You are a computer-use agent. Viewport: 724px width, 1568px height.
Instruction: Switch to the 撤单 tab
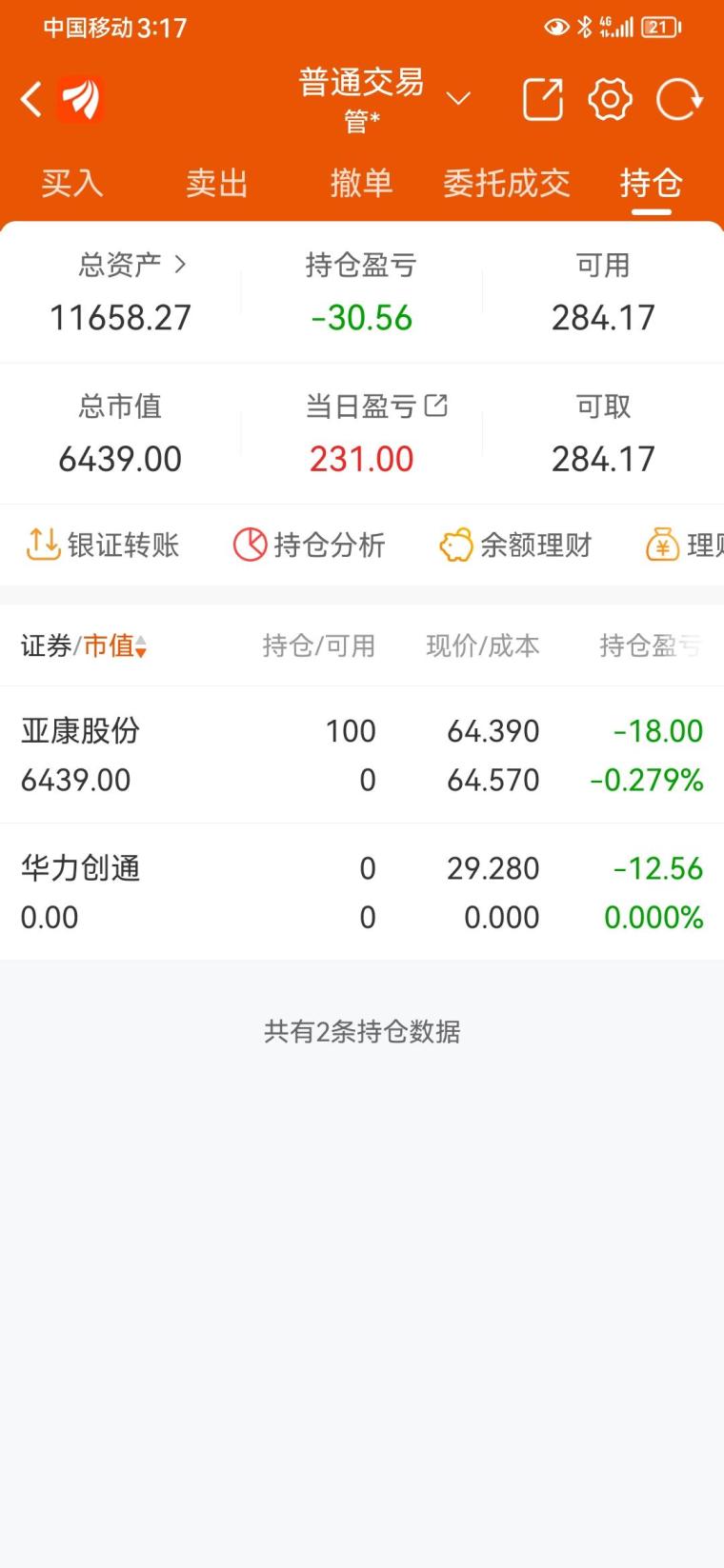361,182
